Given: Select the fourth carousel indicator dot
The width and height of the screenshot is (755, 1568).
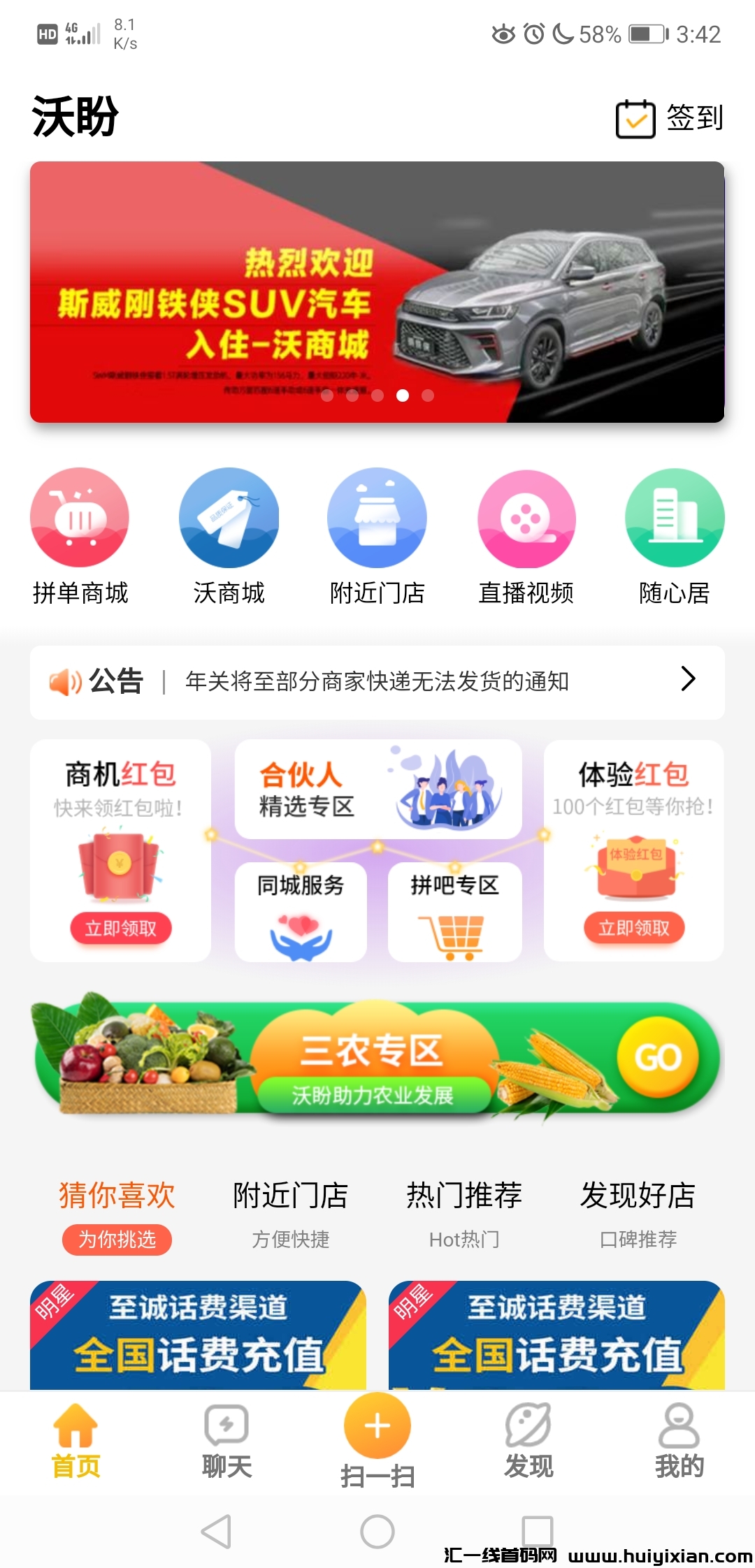Looking at the screenshot, I should [402, 395].
